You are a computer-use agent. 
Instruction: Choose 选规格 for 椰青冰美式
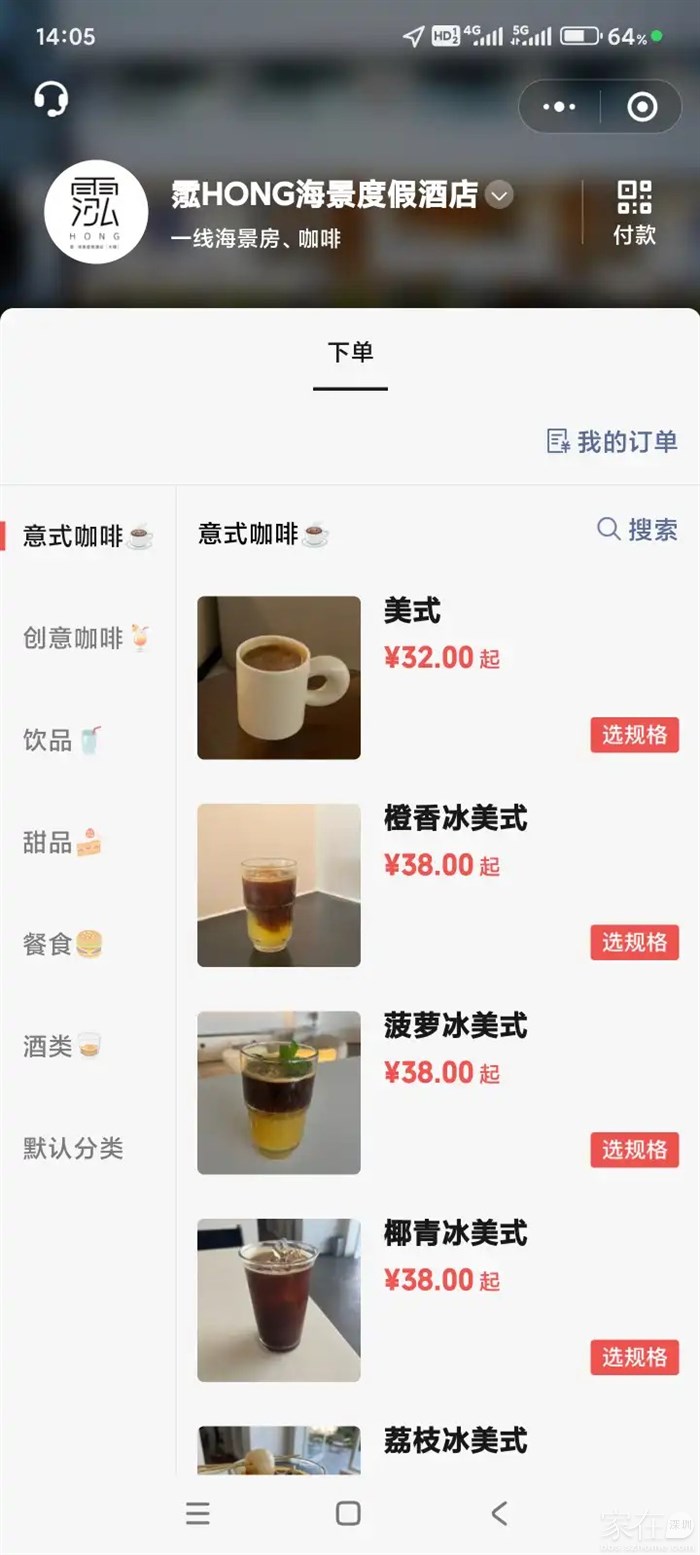[634, 1357]
